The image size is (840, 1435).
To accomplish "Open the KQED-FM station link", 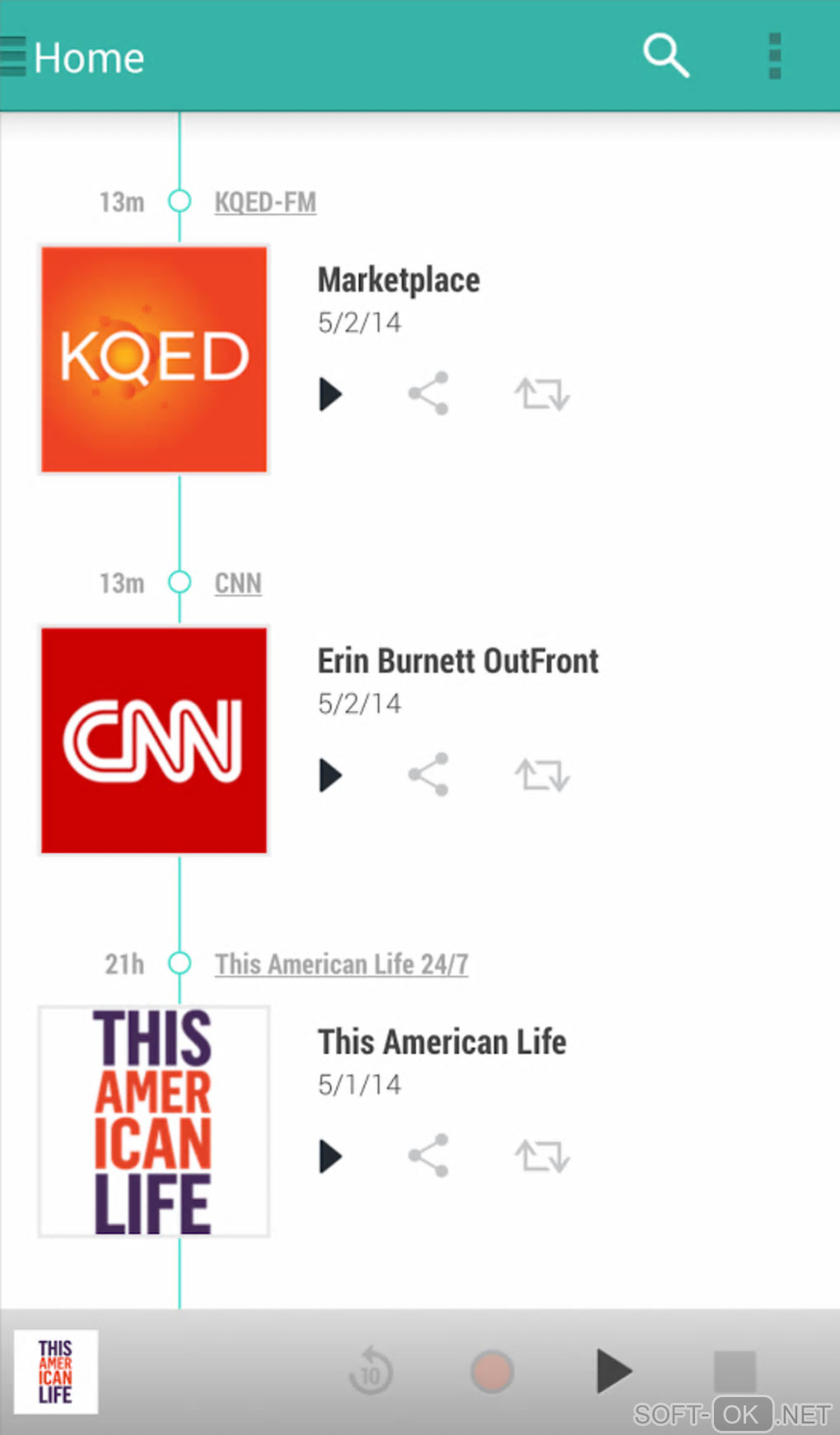I will [x=265, y=202].
